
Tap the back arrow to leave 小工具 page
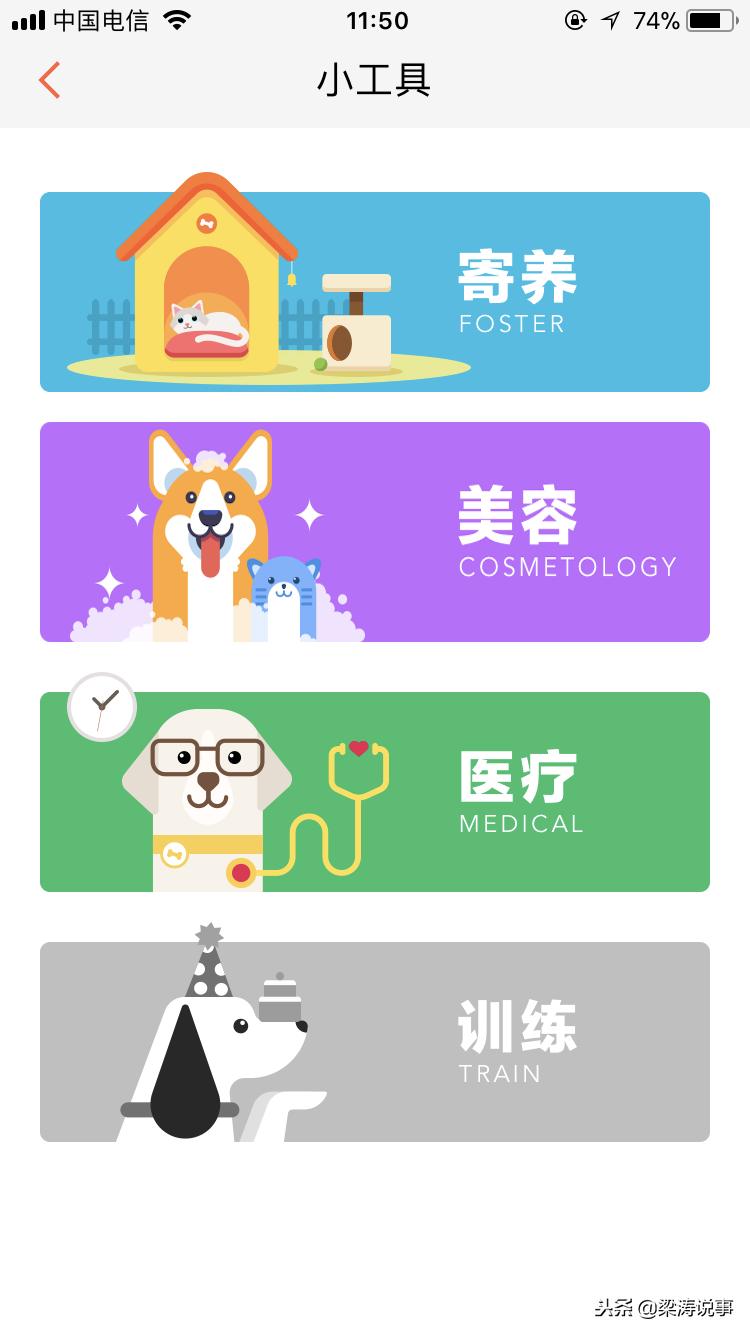[x=48, y=80]
